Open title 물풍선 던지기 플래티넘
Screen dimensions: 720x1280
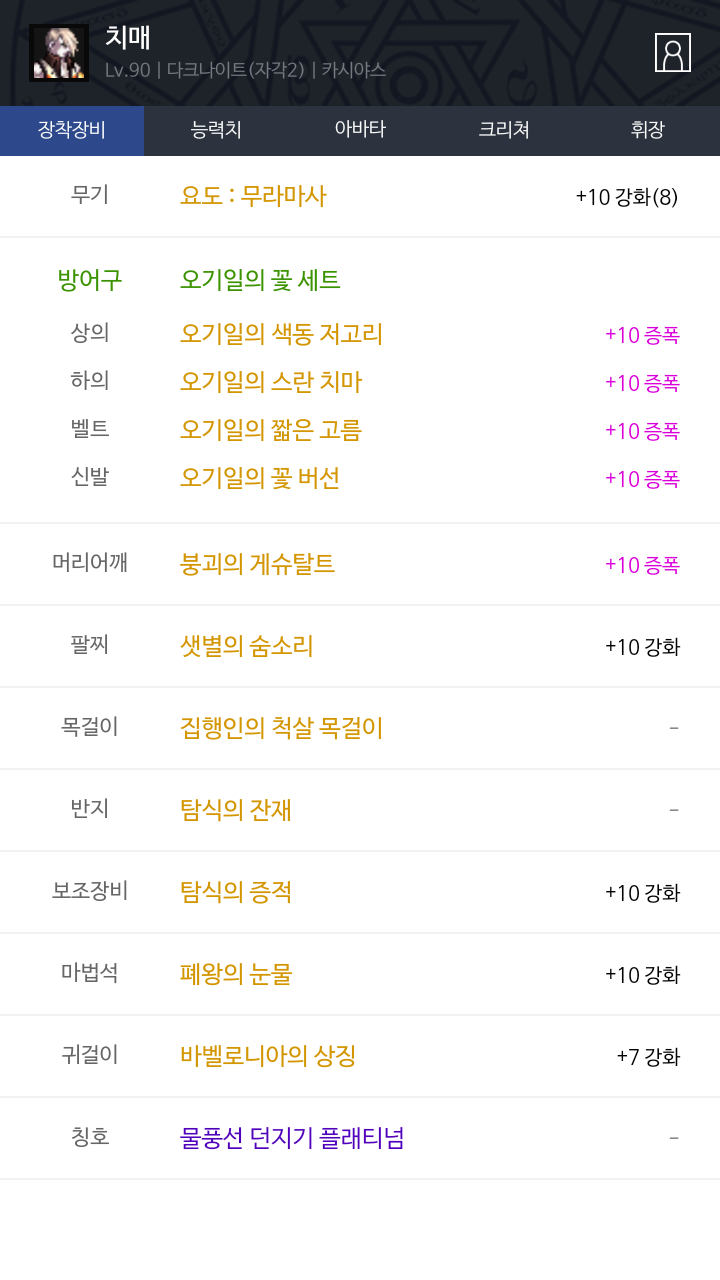click(x=292, y=1138)
